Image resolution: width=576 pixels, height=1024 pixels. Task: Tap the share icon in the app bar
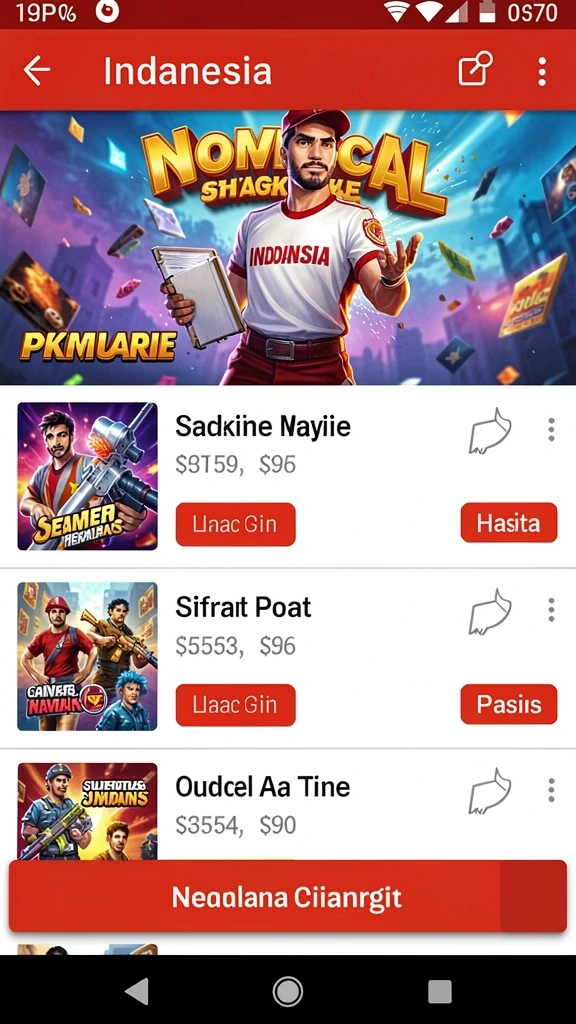475,69
